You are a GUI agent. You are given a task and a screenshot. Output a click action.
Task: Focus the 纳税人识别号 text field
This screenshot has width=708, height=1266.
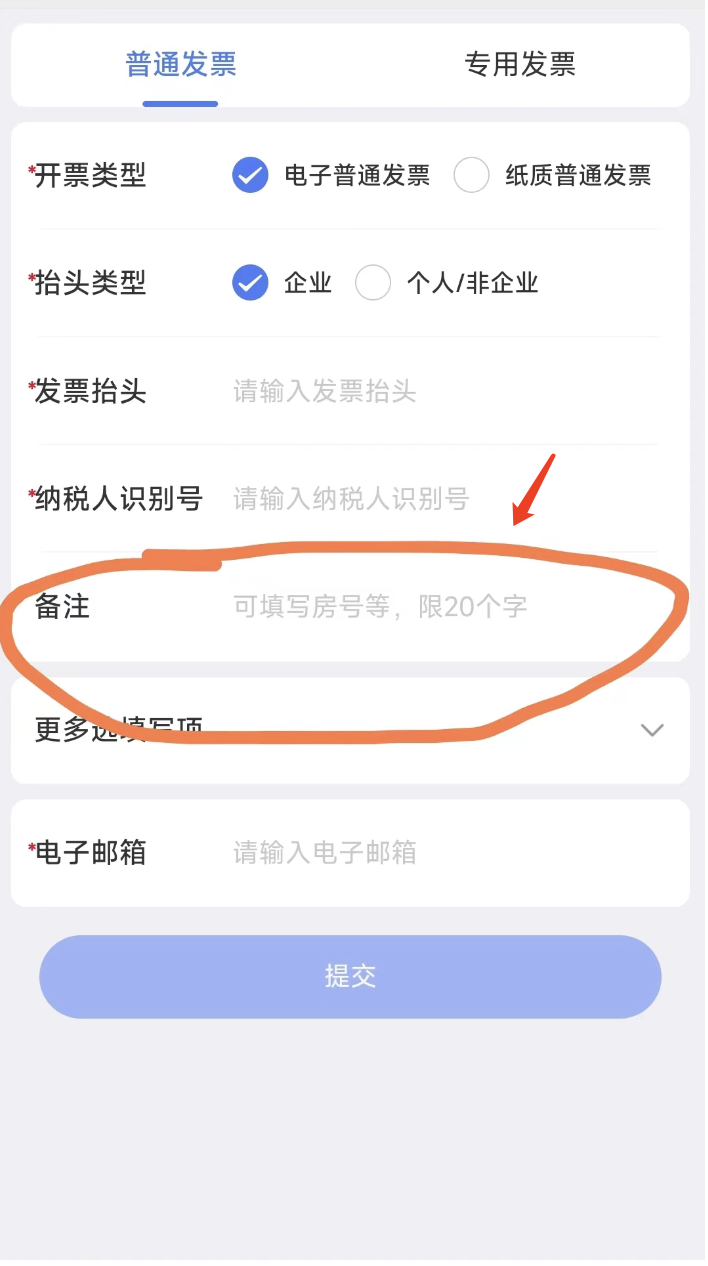click(x=445, y=498)
